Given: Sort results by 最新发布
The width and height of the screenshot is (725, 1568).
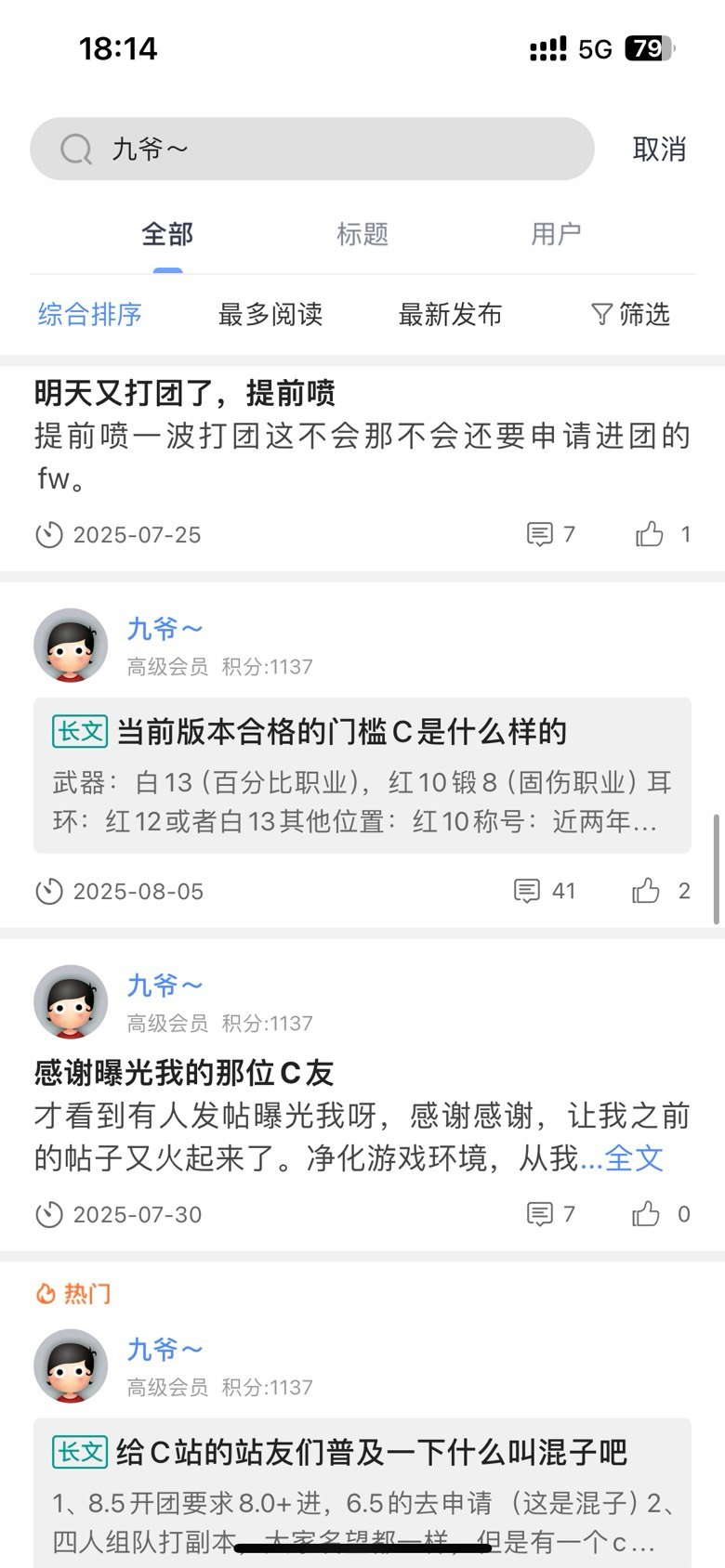Looking at the screenshot, I should point(451,314).
